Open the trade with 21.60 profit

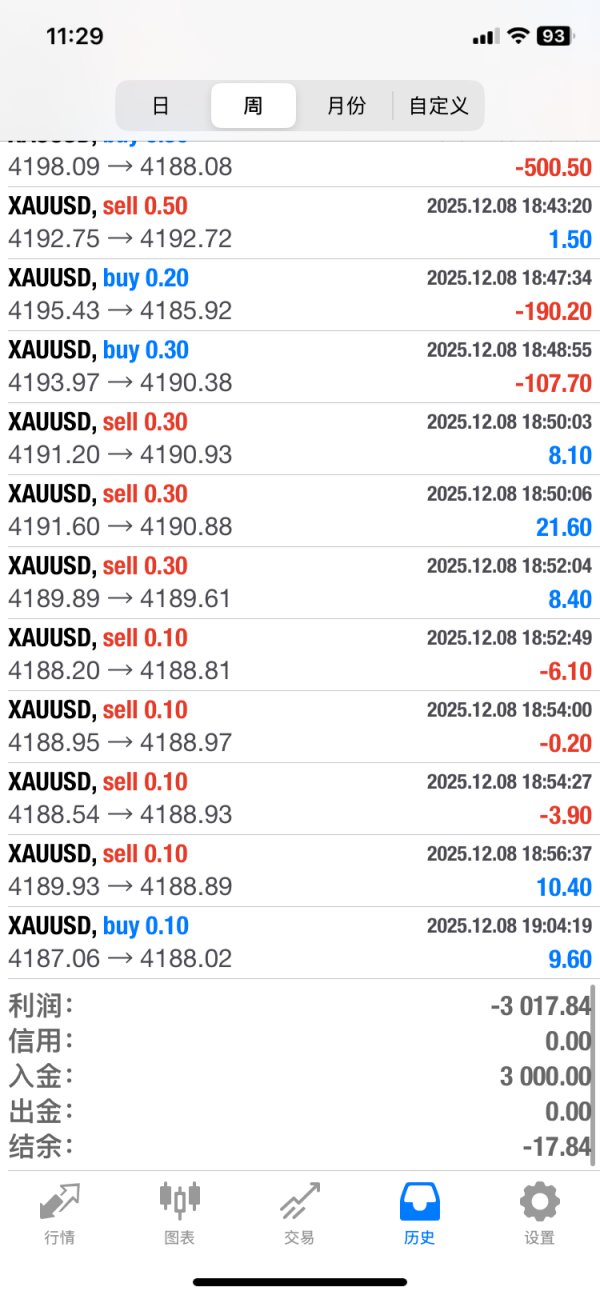pos(300,511)
